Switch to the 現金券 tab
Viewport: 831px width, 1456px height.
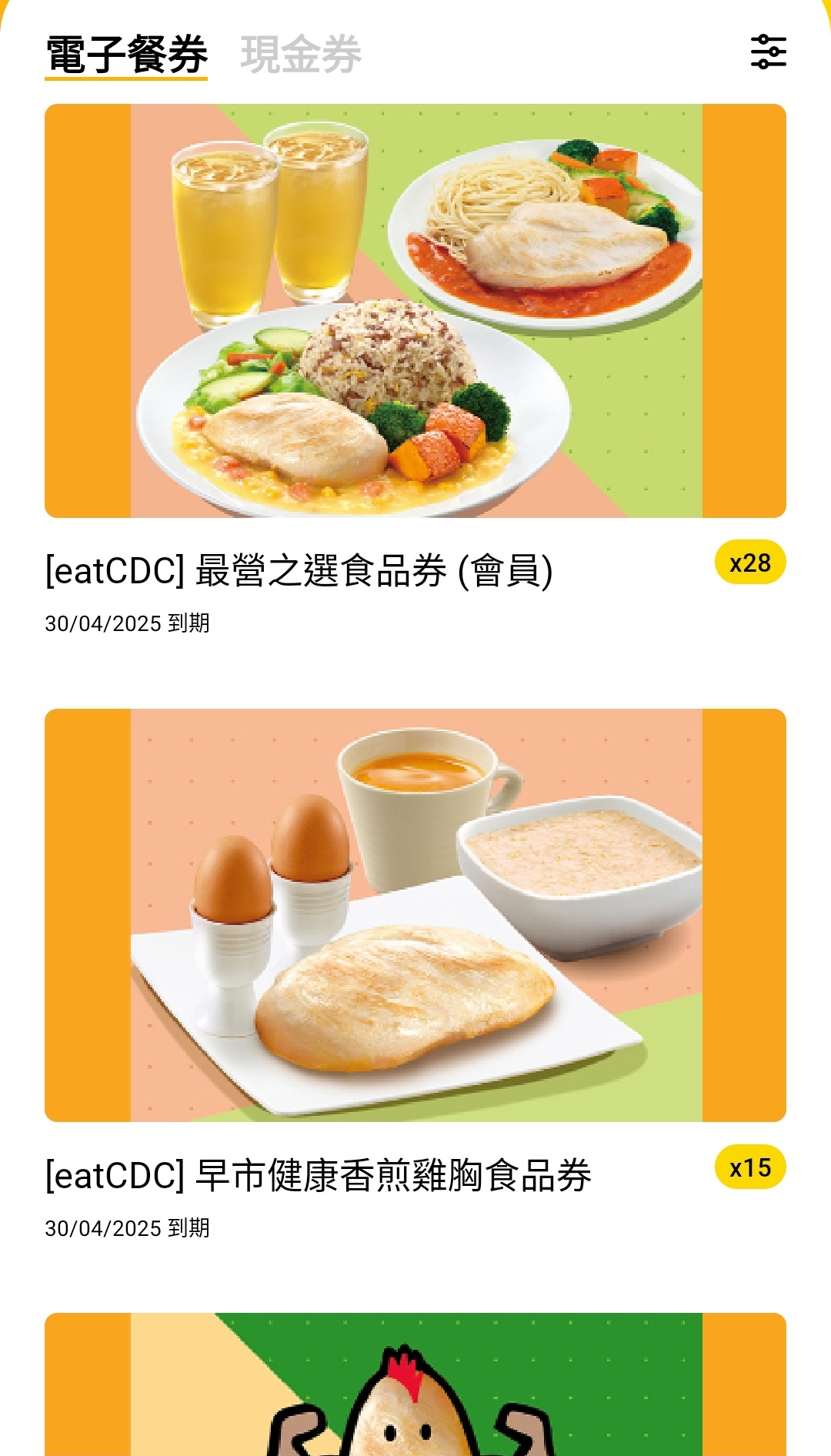pyautogui.click(x=301, y=55)
